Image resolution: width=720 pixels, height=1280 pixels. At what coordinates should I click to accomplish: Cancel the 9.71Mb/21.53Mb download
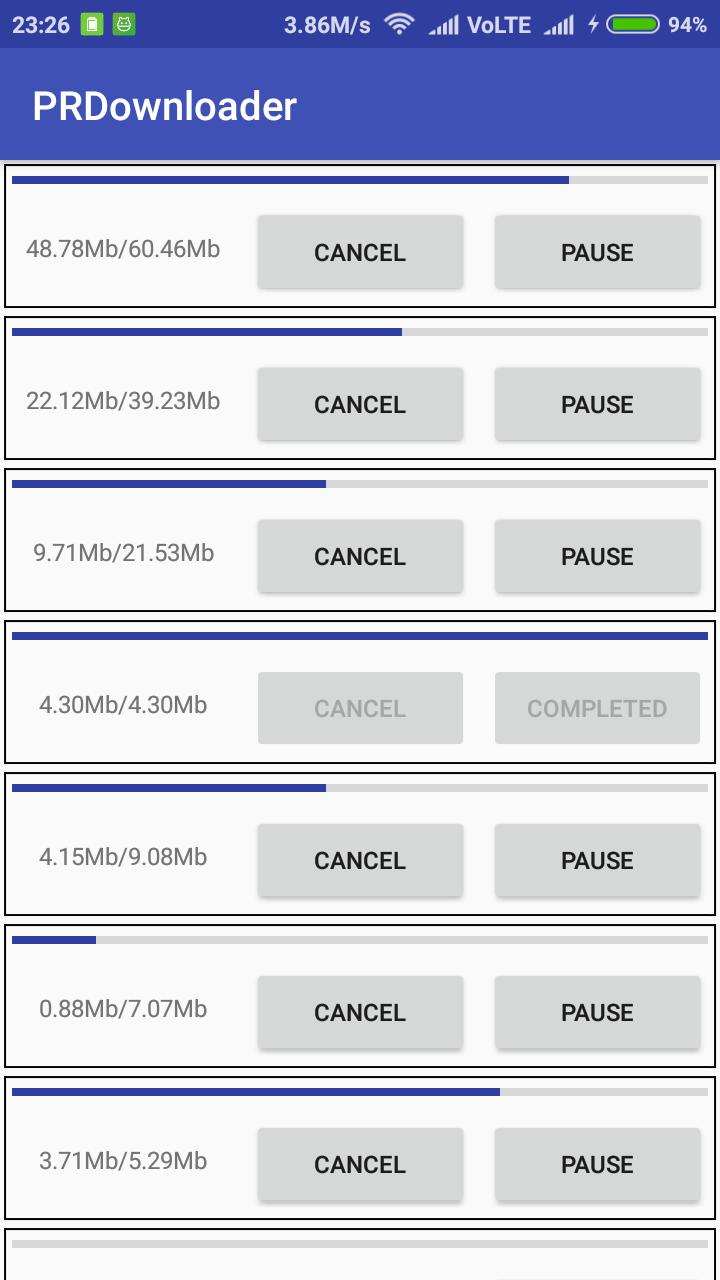360,556
